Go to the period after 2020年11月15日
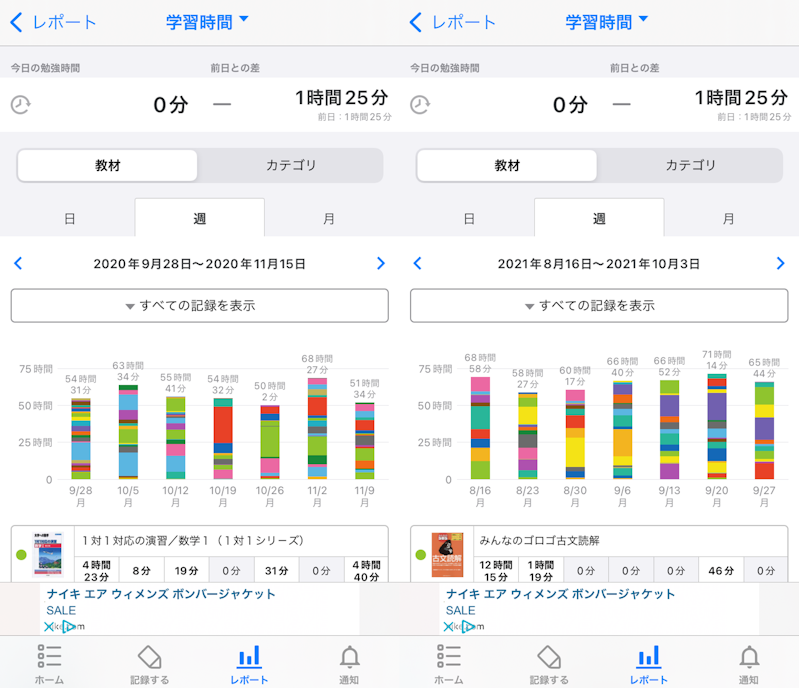The image size is (799, 688). (x=380, y=264)
